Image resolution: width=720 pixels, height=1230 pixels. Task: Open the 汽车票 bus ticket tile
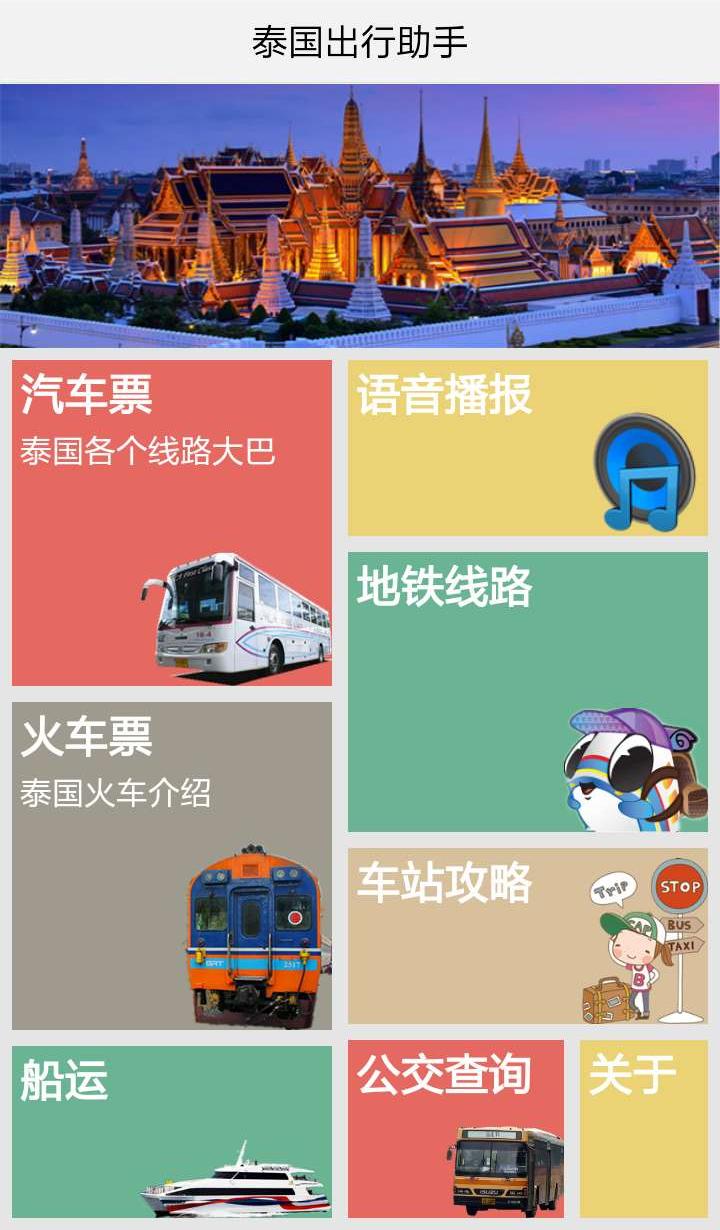(171, 522)
